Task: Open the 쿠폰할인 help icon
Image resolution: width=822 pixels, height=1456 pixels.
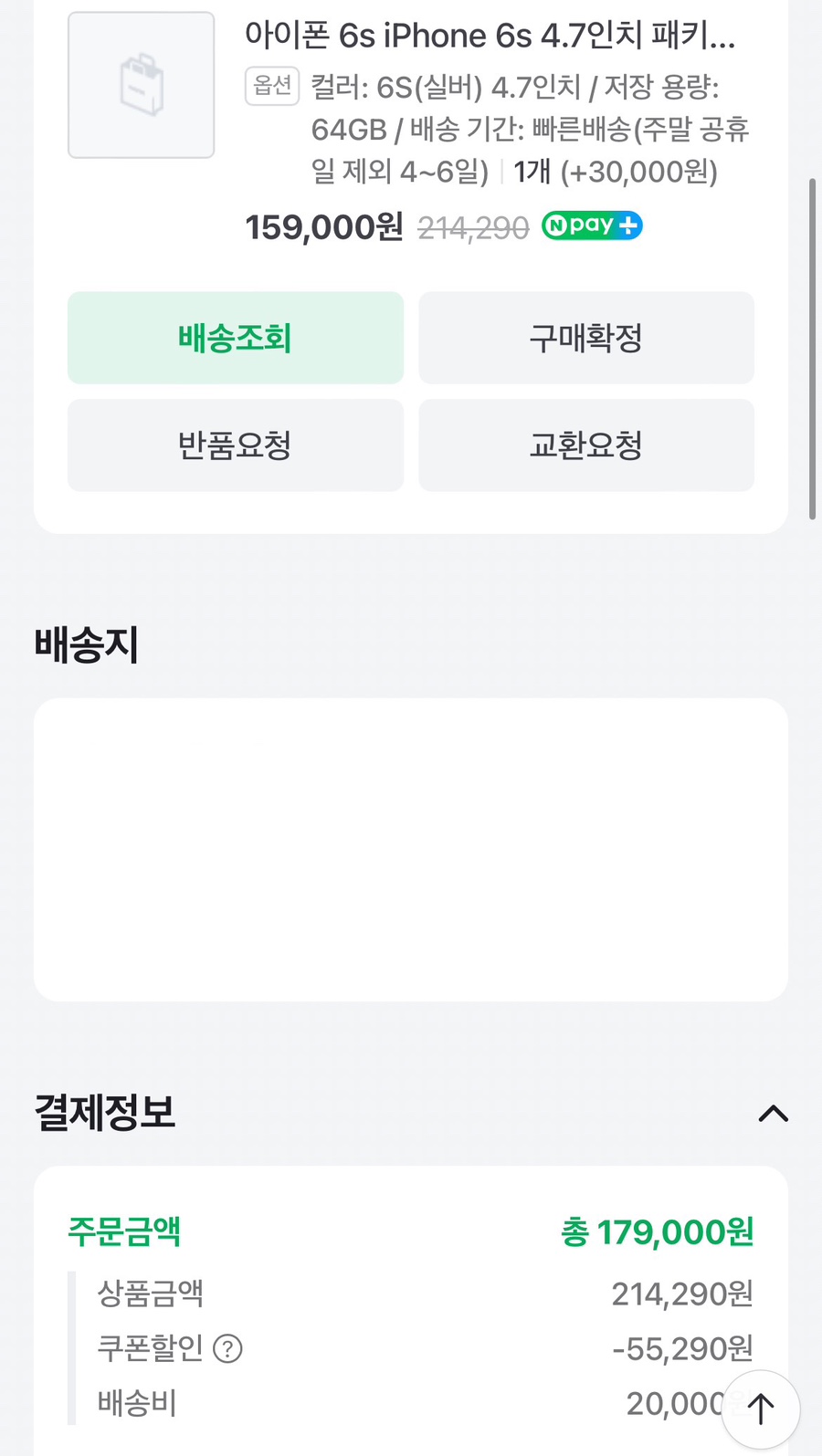Action: pos(227,1348)
